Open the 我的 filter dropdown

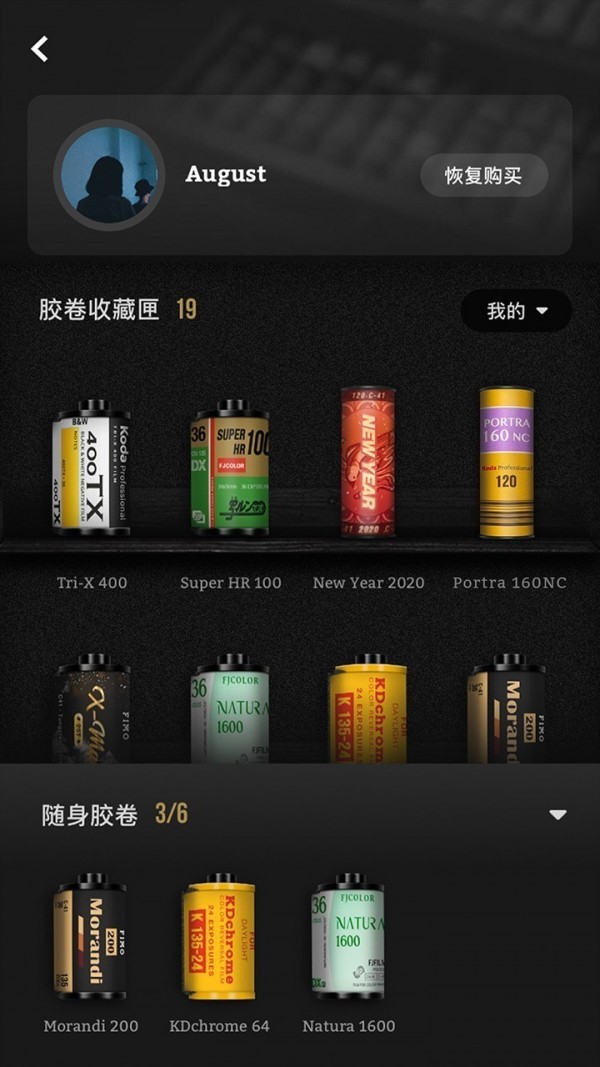[x=516, y=311]
